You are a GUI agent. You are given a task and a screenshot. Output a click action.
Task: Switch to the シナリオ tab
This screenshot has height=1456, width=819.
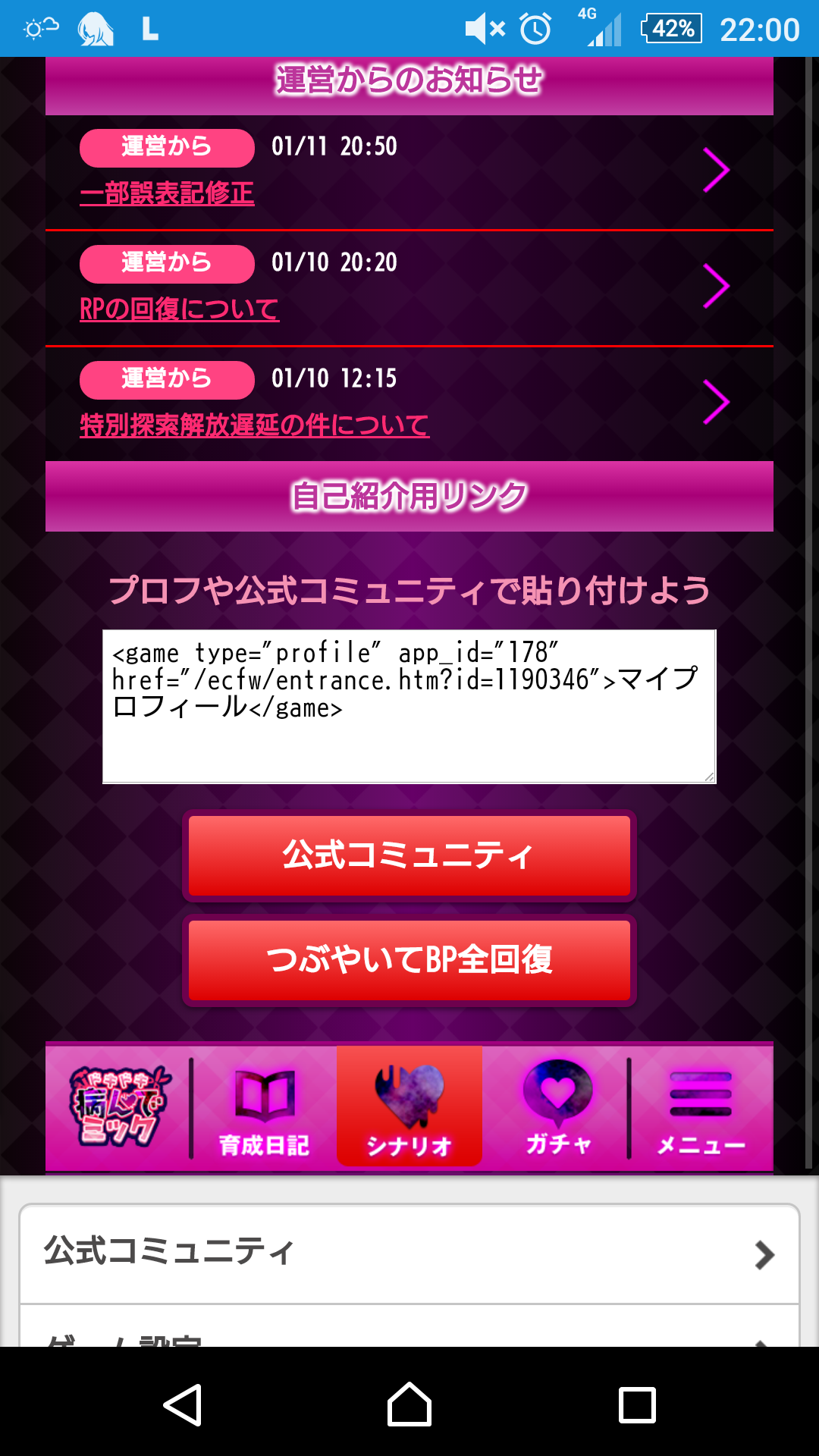409,1109
